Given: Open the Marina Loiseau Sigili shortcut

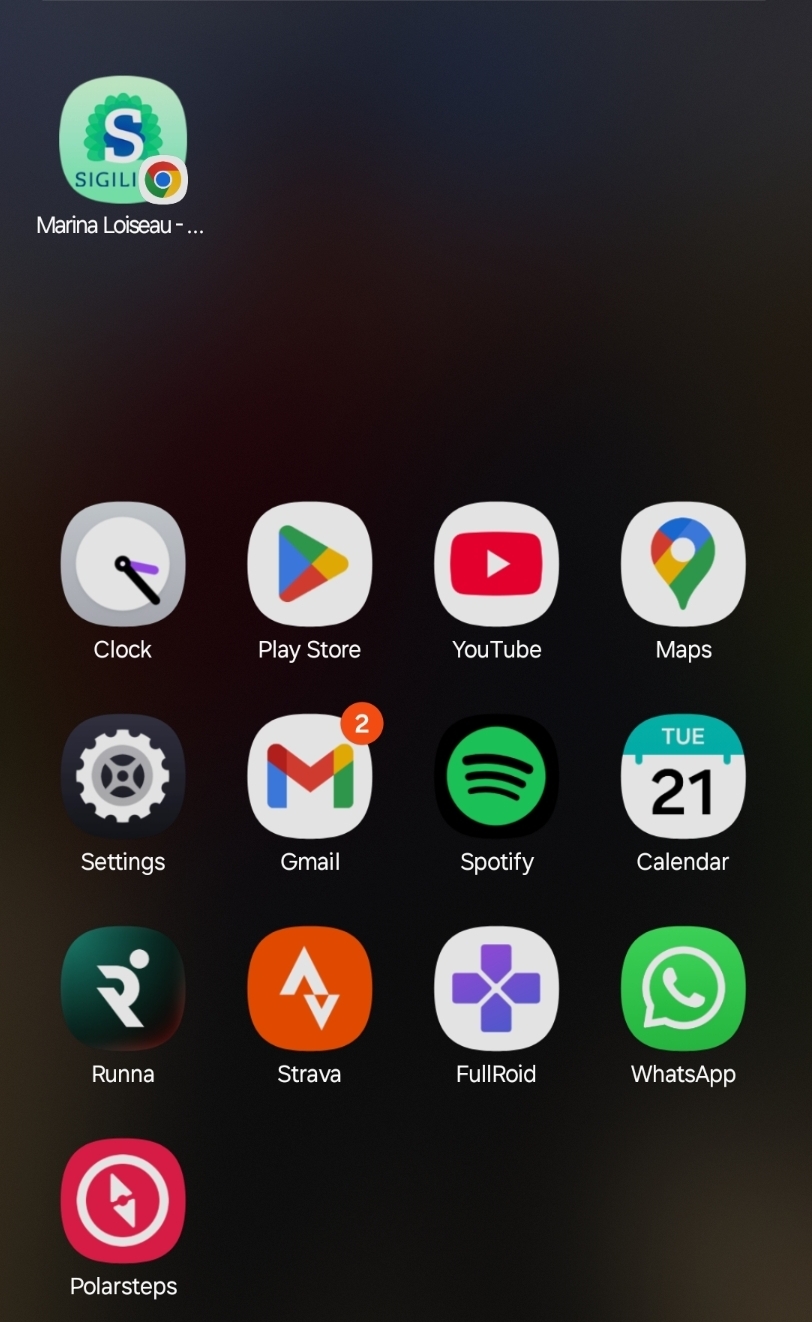Looking at the screenshot, I should pyautogui.click(x=122, y=140).
